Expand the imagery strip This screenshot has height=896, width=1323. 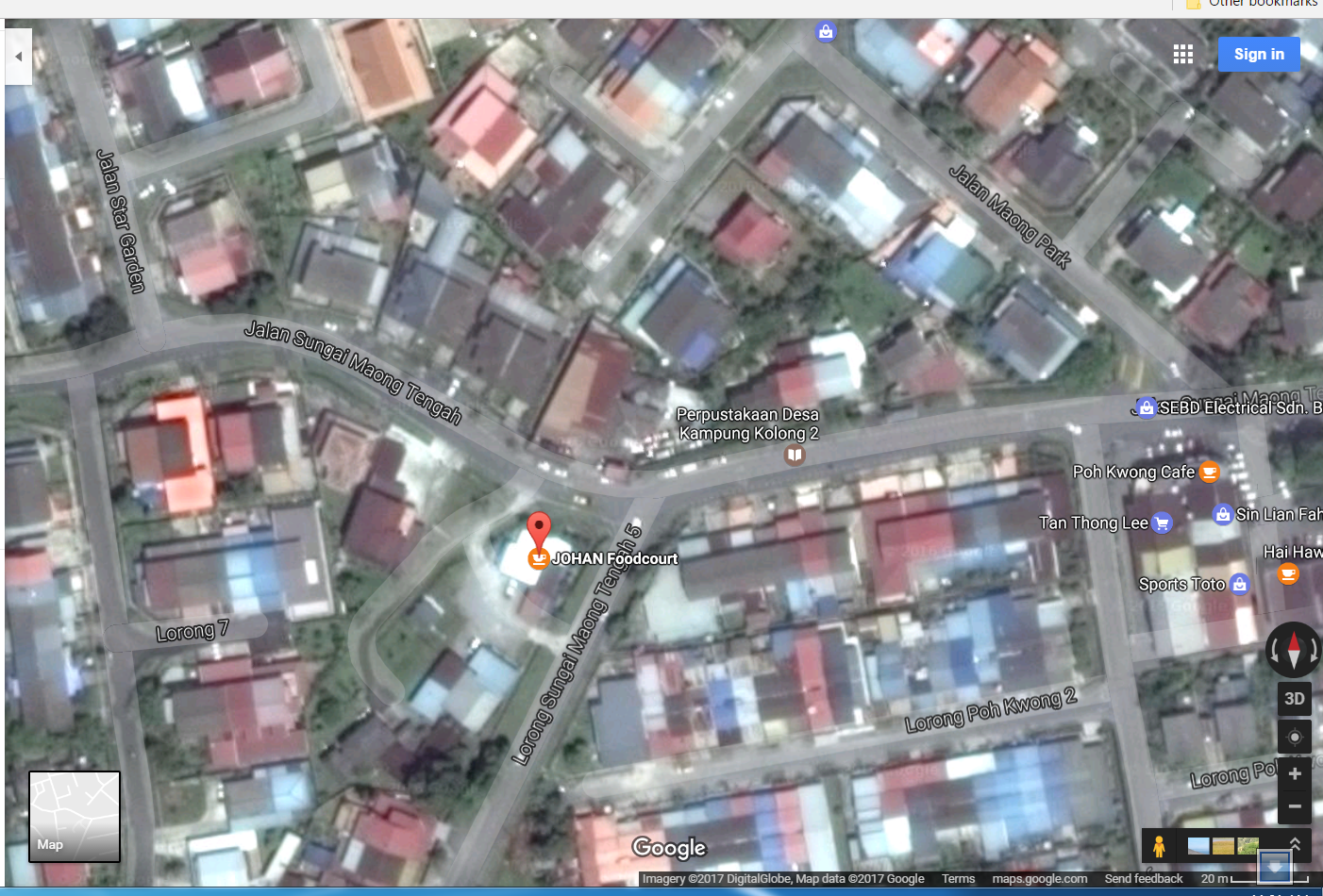click(x=1295, y=845)
